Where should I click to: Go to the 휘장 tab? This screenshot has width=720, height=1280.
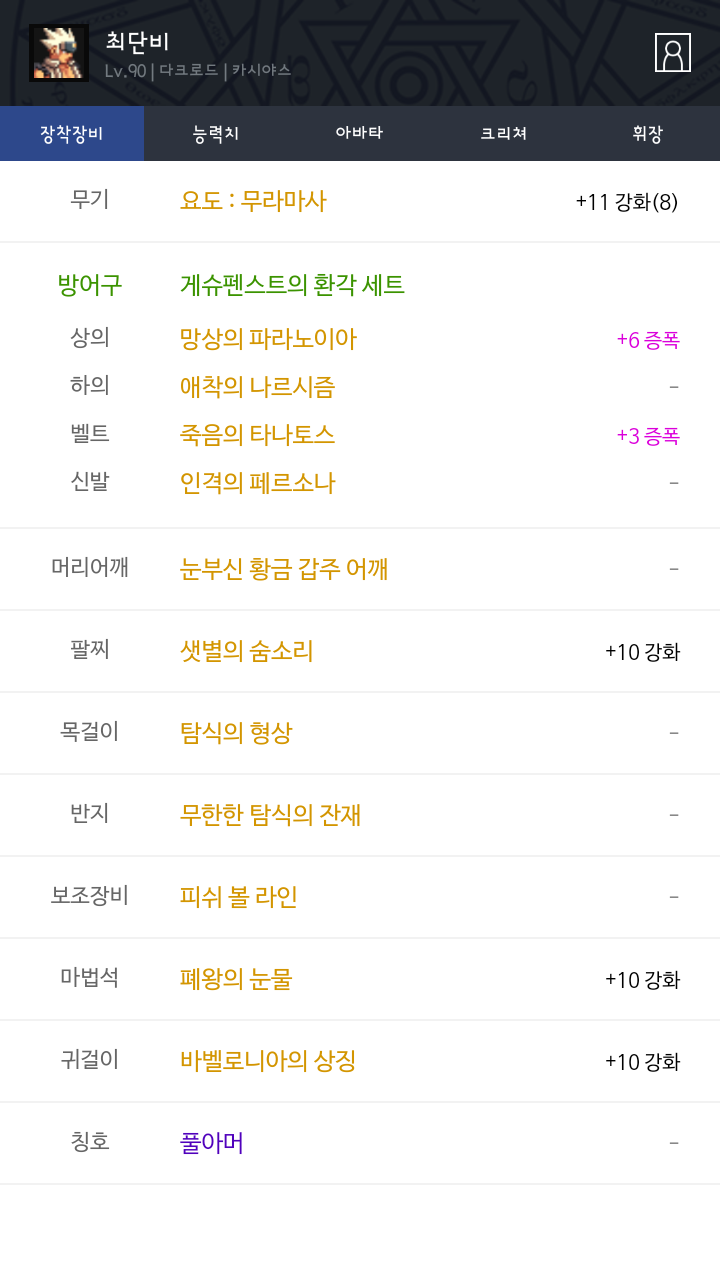point(648,134)
